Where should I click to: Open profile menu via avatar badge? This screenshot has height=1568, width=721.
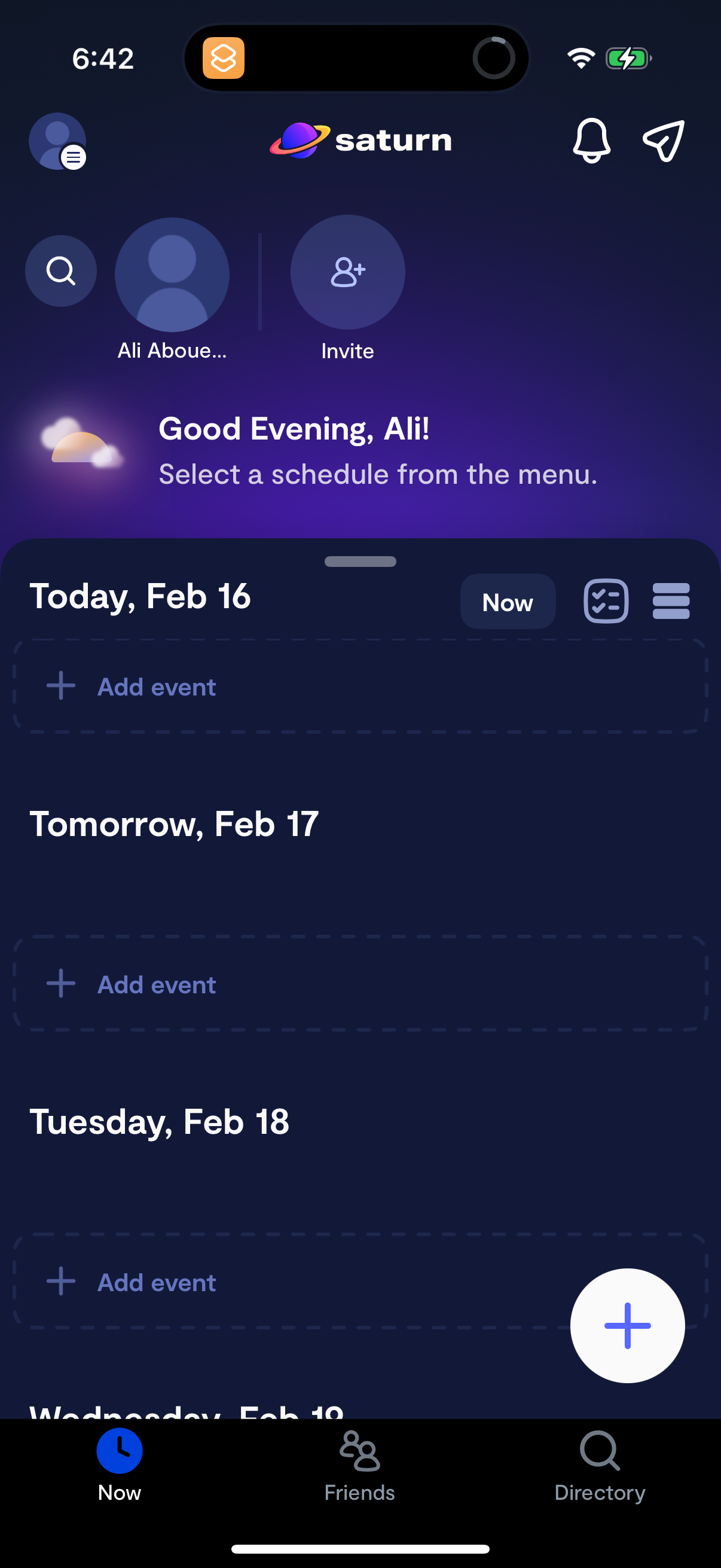click(57, 141)
